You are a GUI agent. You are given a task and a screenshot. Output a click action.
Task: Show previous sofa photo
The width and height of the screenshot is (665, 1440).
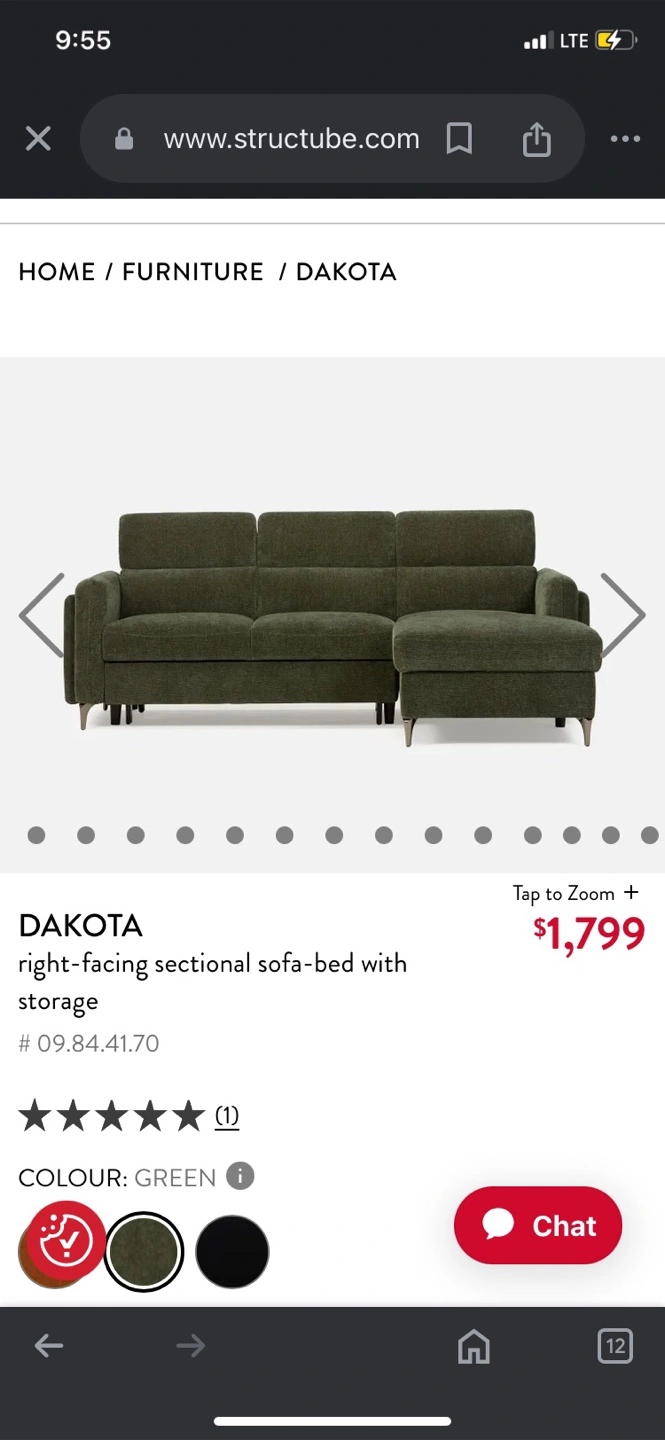[42, 615]
